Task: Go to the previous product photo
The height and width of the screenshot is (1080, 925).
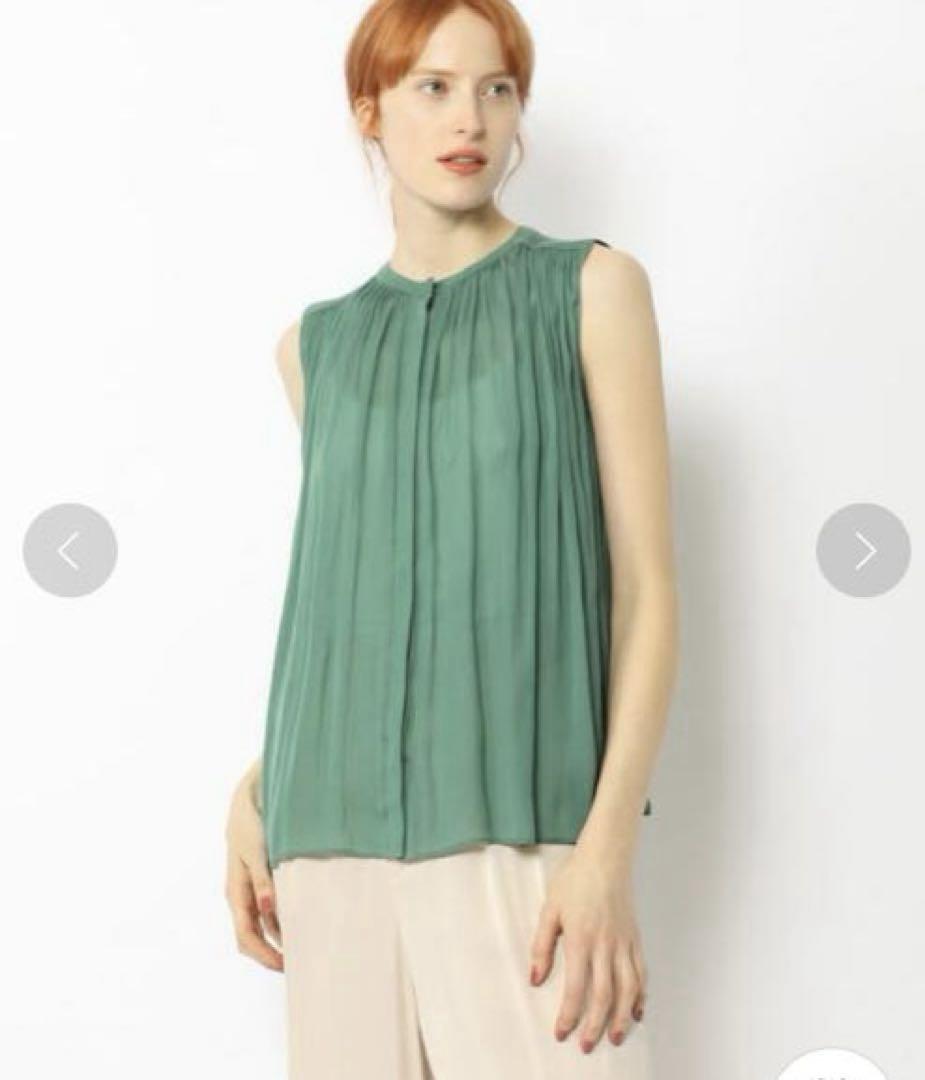Action: (70, 550)
